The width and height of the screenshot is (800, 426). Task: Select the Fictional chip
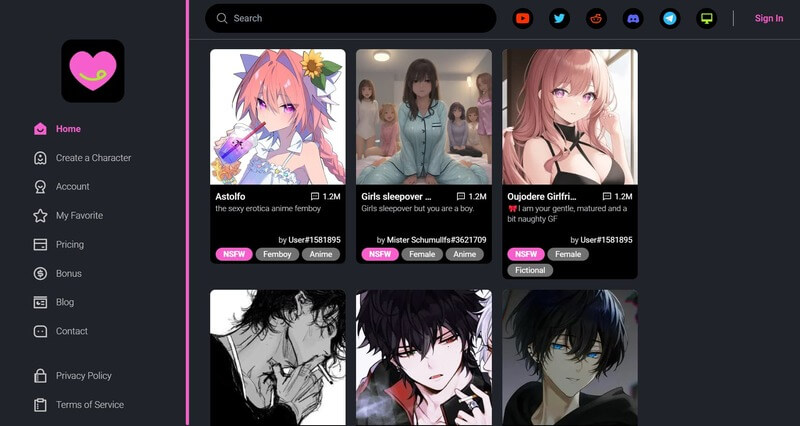coord(532,270)
